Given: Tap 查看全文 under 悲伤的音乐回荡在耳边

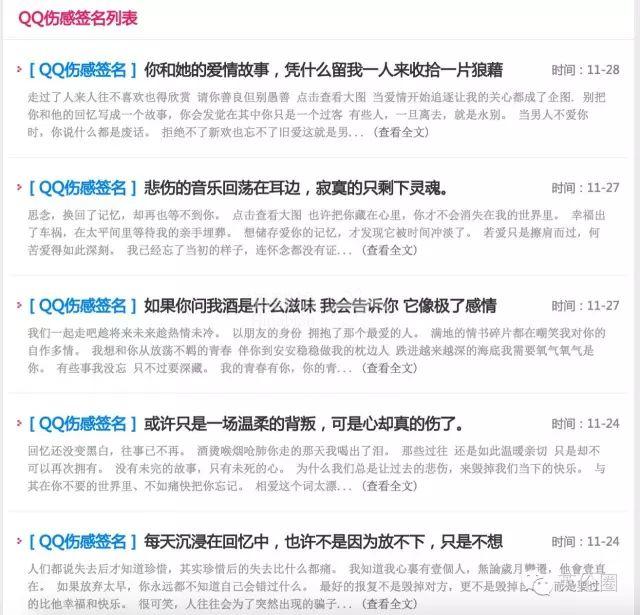Looking at the screenshot, I should (388, 250).
